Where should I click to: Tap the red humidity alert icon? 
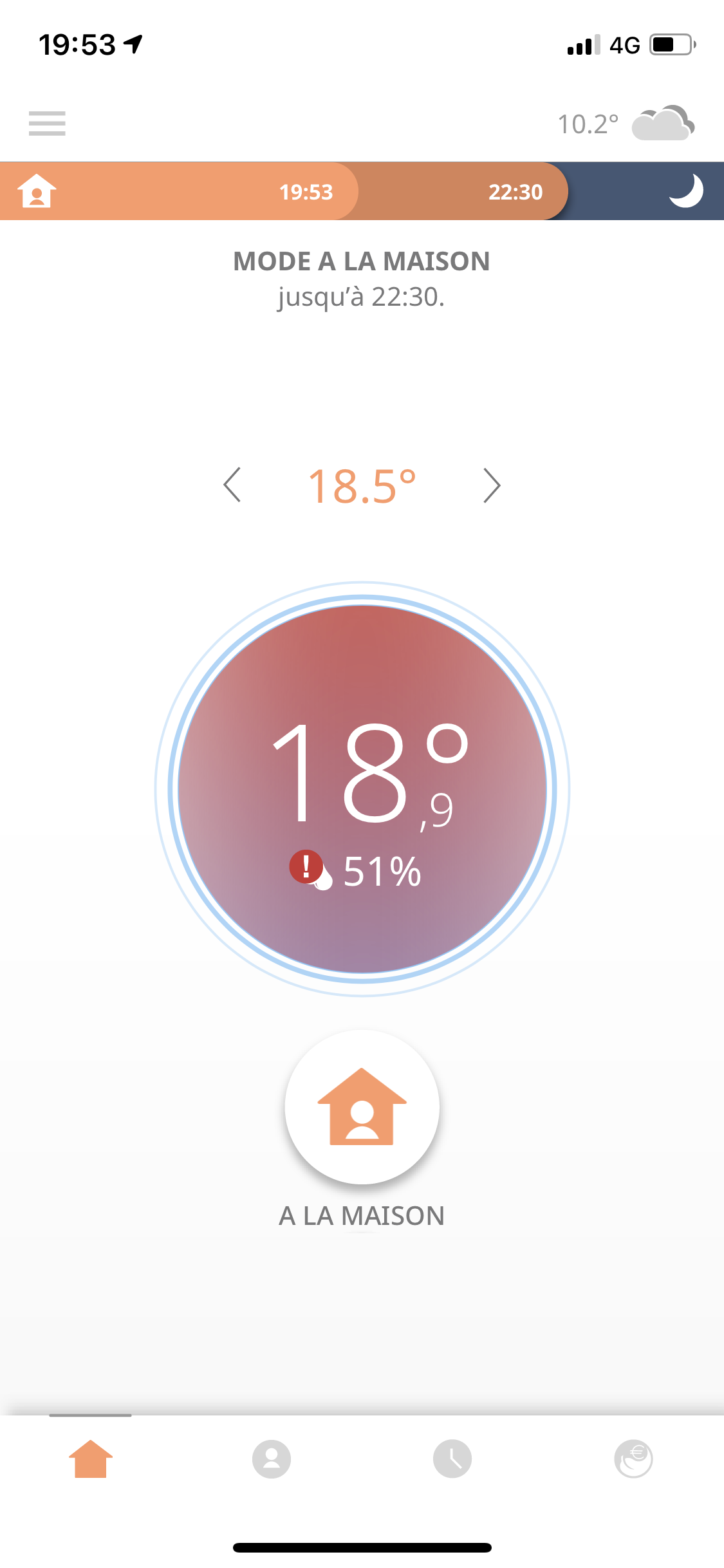pyautogui.click(x=306, y=866)
